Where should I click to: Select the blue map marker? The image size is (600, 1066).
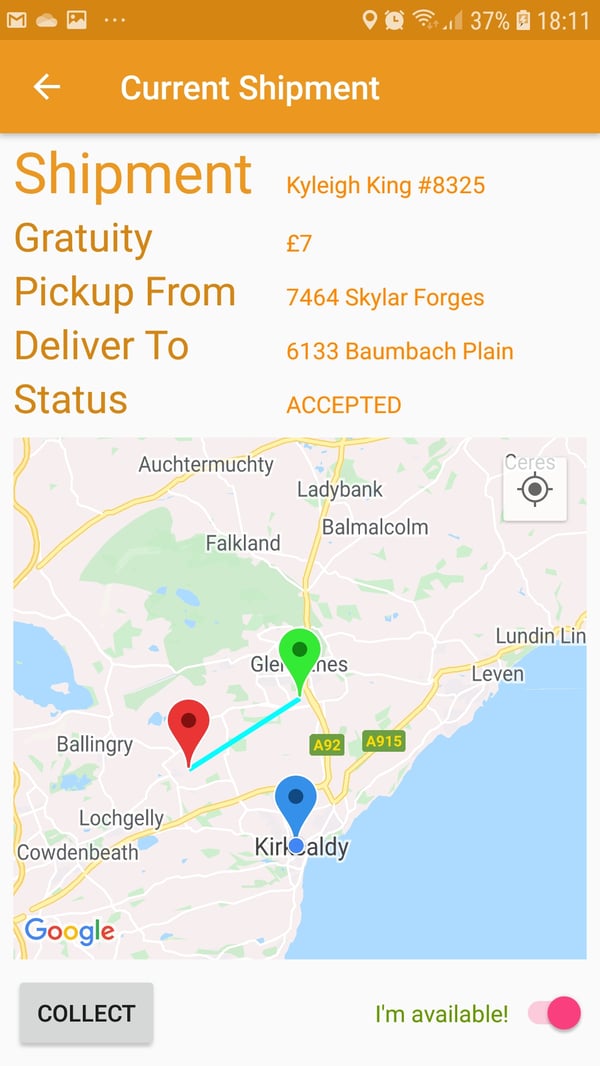pos(296,801)
